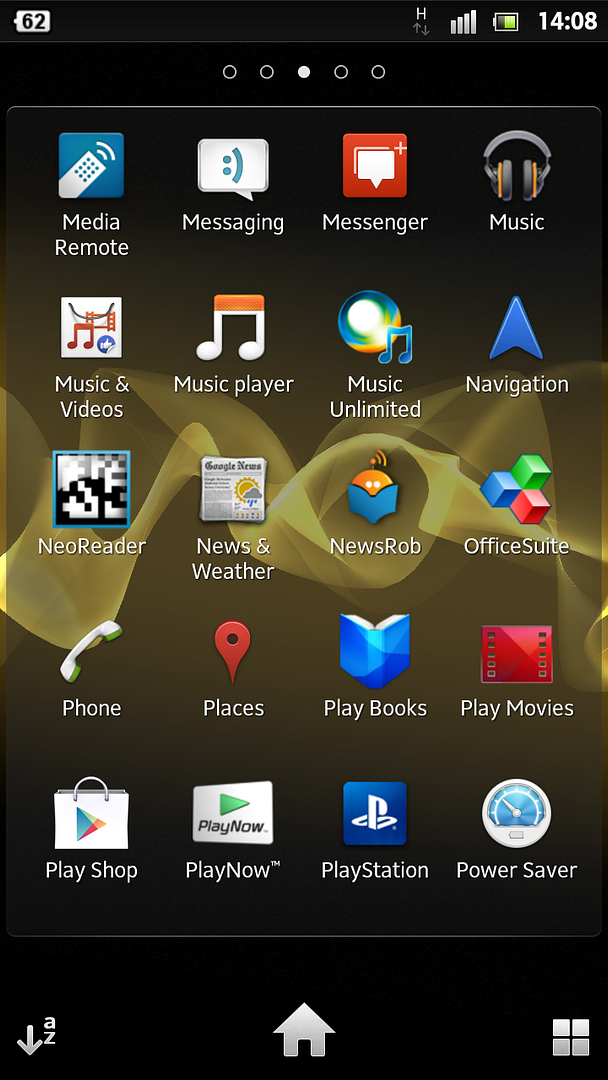Image resolution: width=608 pixels, height=1080 pixels.
Task: Launch Music Unlimited
Action: 375,329
